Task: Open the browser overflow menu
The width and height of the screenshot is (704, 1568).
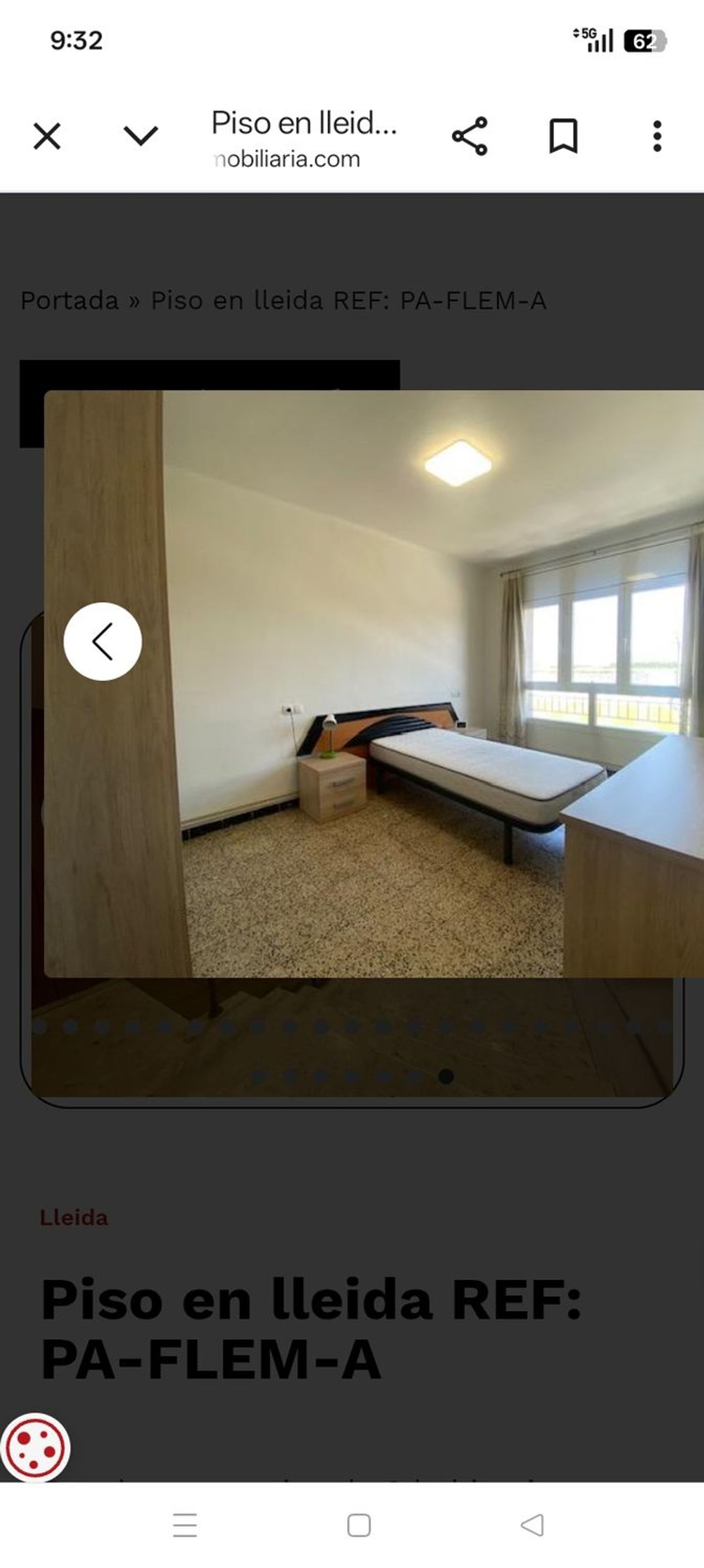Action: tap(657, 136)
